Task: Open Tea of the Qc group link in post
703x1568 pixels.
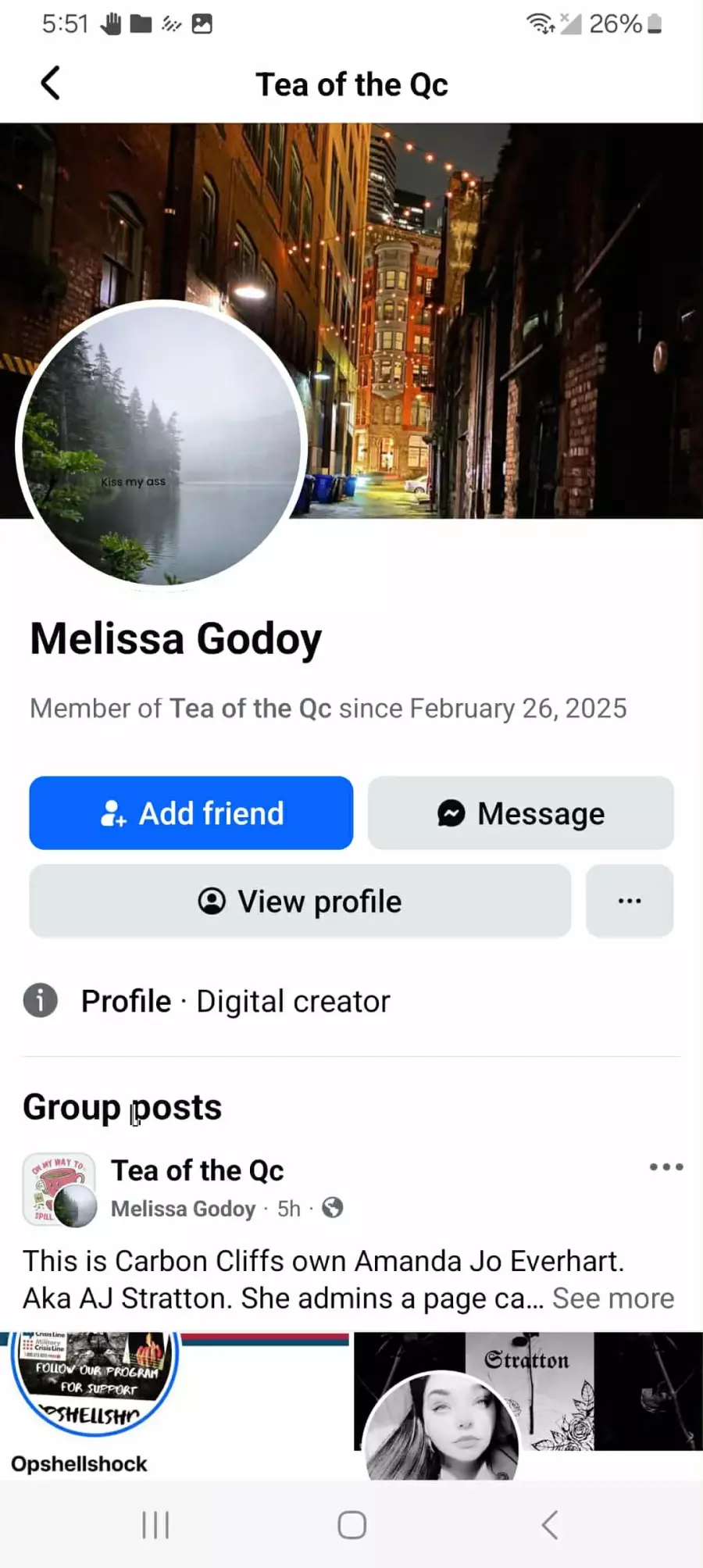Action: [198, 1170]
